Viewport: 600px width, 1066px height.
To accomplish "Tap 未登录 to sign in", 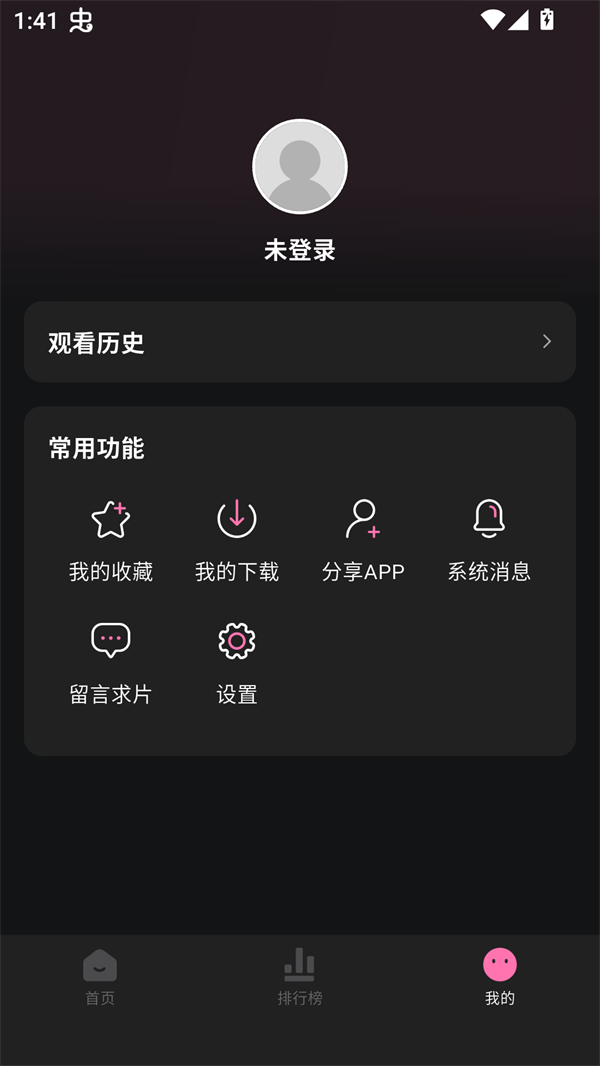I will [x=300, y=250].
